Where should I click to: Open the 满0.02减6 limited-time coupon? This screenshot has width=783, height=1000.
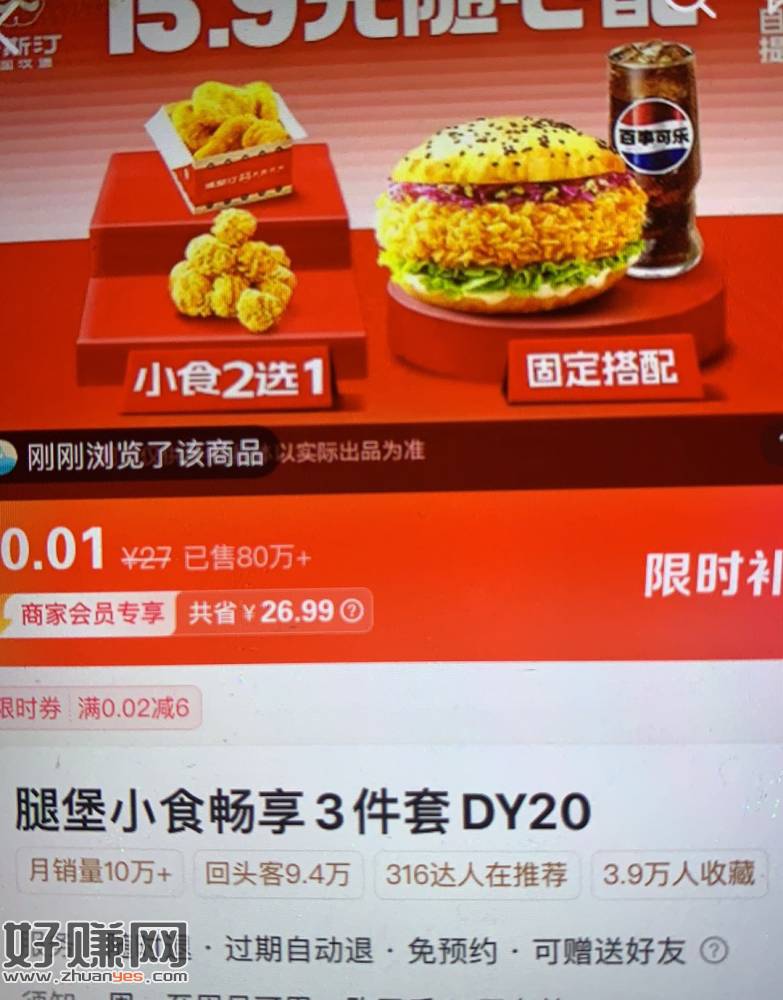133,709
